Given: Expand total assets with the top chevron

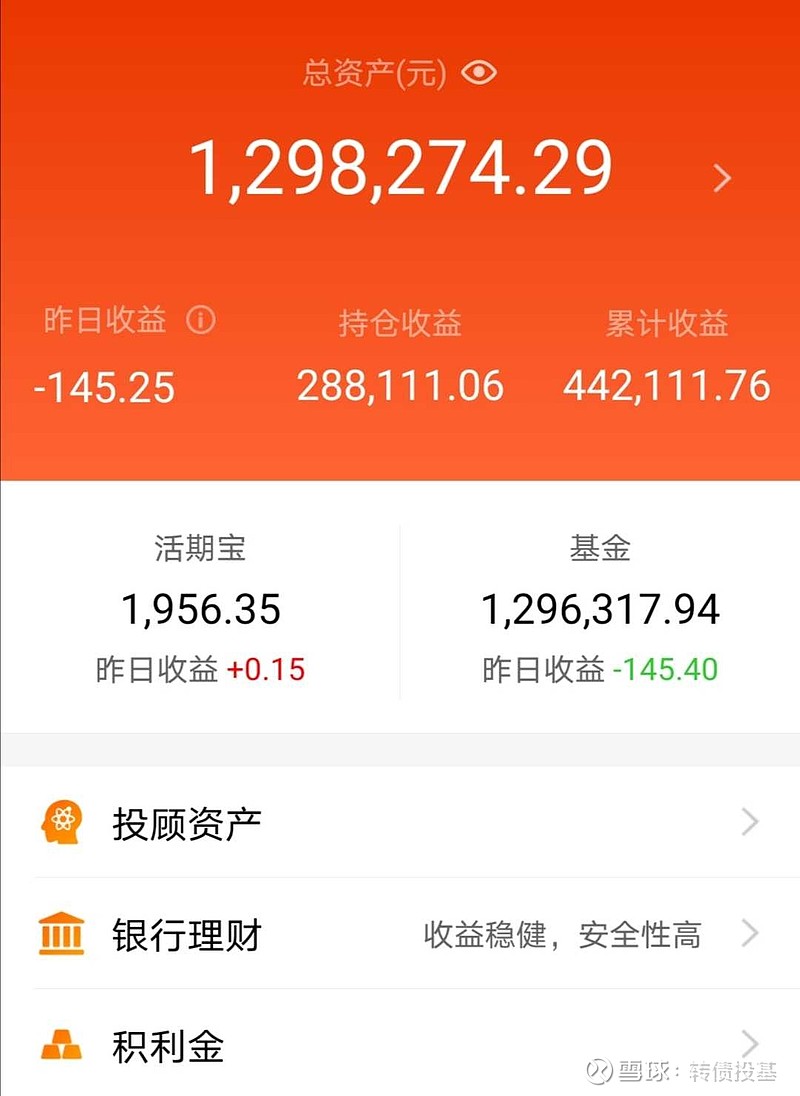Looking at the screenshot, I should coord(720,178).
